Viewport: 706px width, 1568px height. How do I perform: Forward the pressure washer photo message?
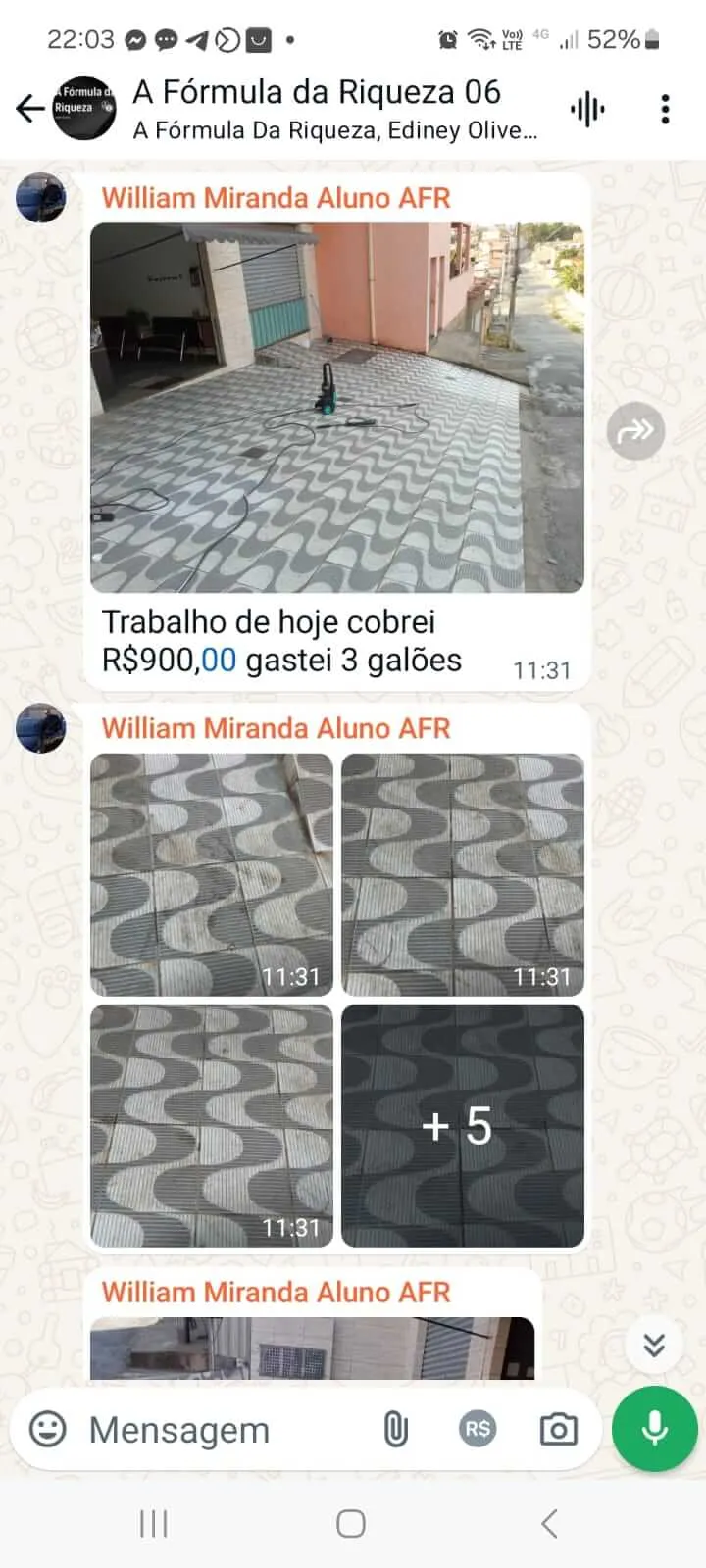coord(635,431)
